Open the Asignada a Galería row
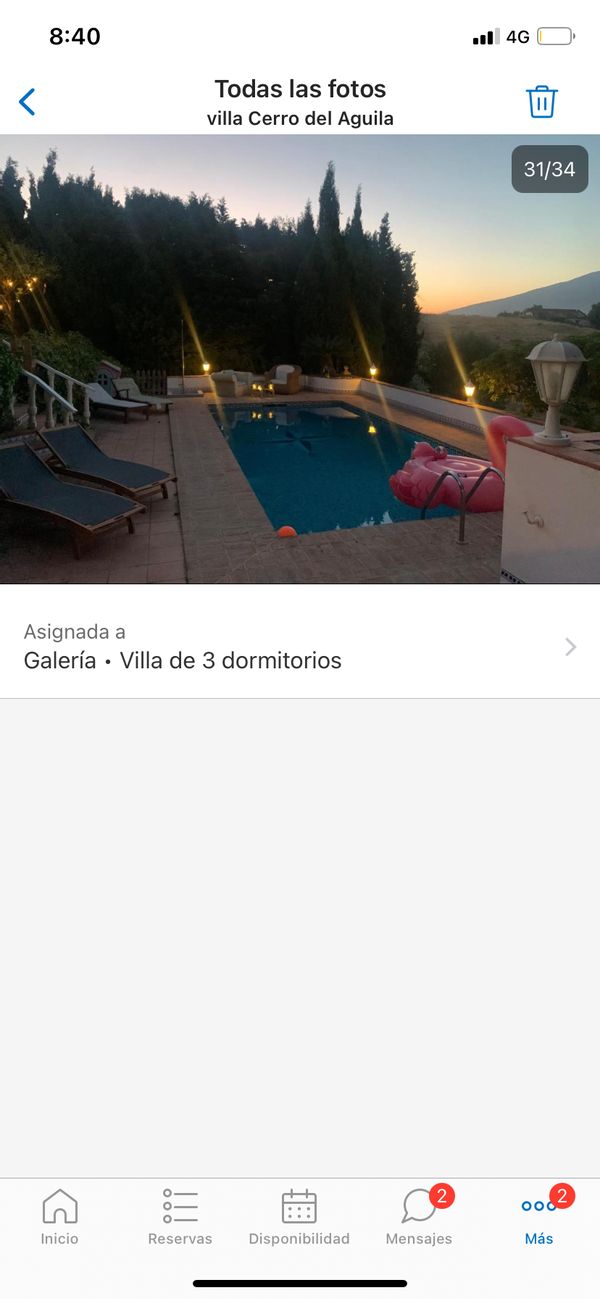The width and height of the screenshot is (600, 1299). pos(300,646)
